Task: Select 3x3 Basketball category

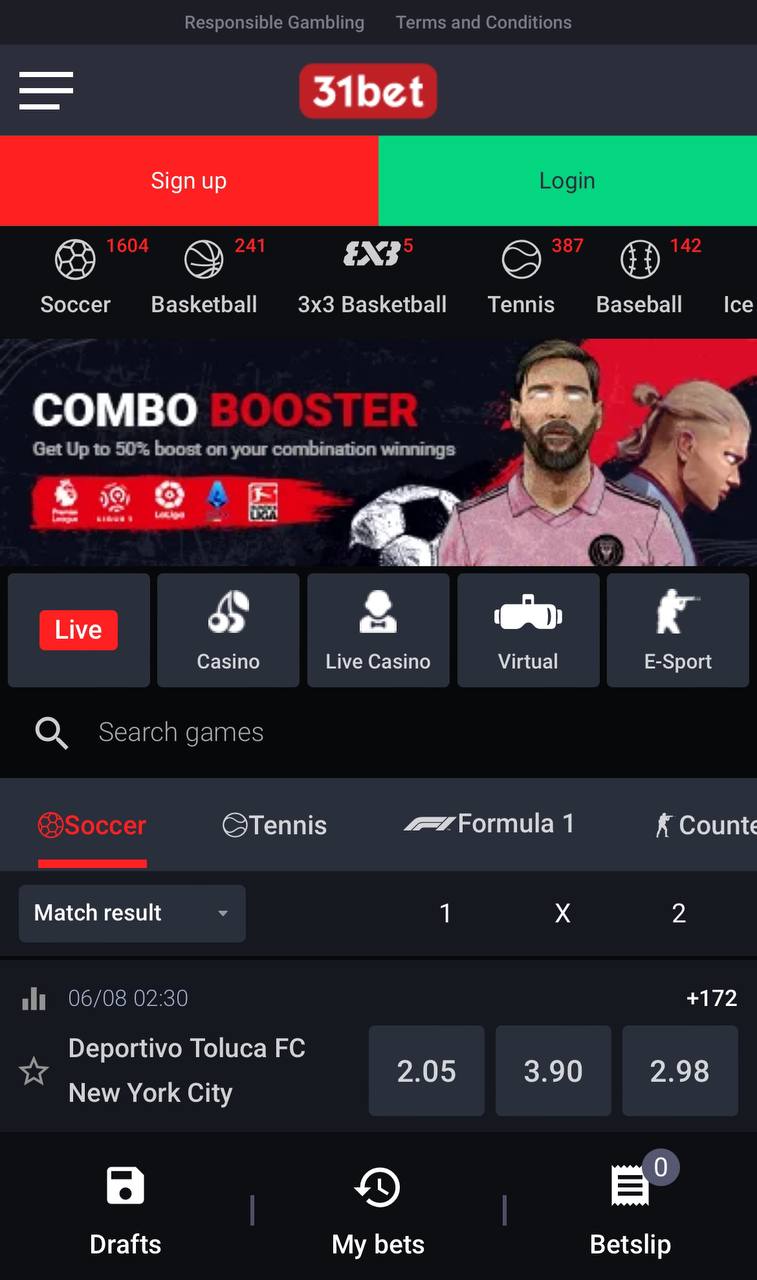Action: click(372, 278)
